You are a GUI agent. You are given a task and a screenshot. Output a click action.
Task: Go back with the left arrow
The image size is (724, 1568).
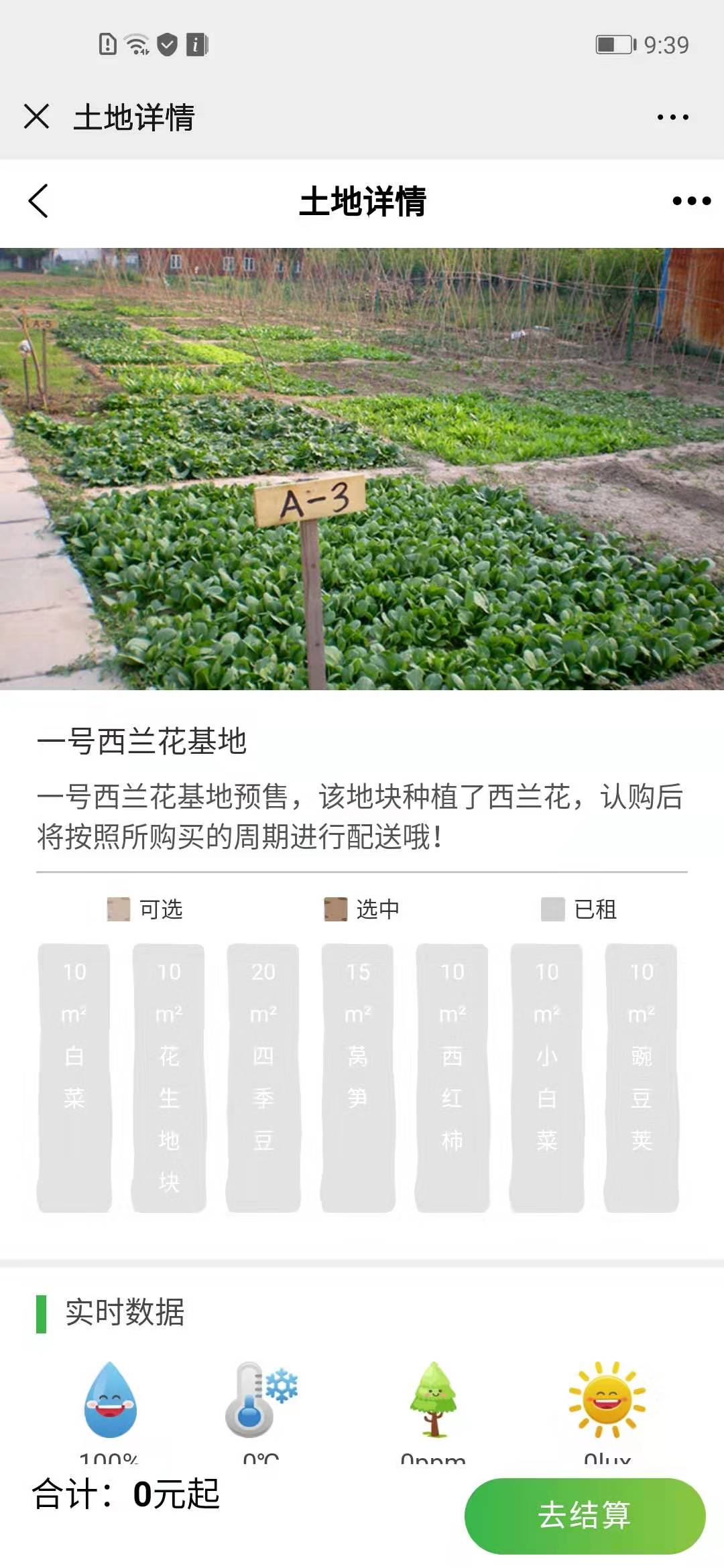click(39, 201)
